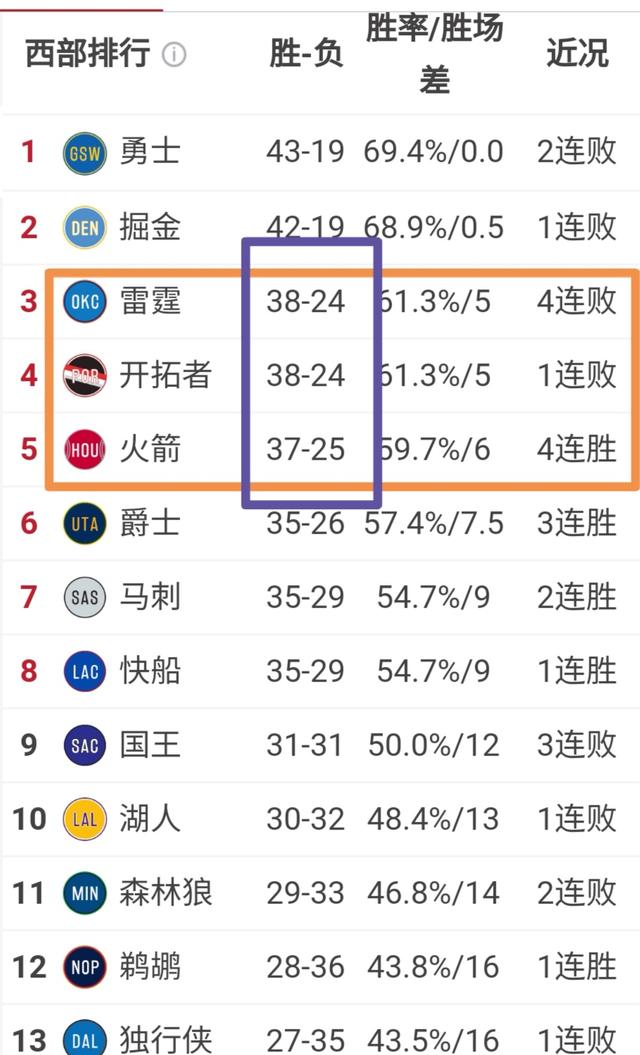The height and width of the screenshot is (1055, 640).
Task: Open the 湖人 team row
Action: pos(320,819)
